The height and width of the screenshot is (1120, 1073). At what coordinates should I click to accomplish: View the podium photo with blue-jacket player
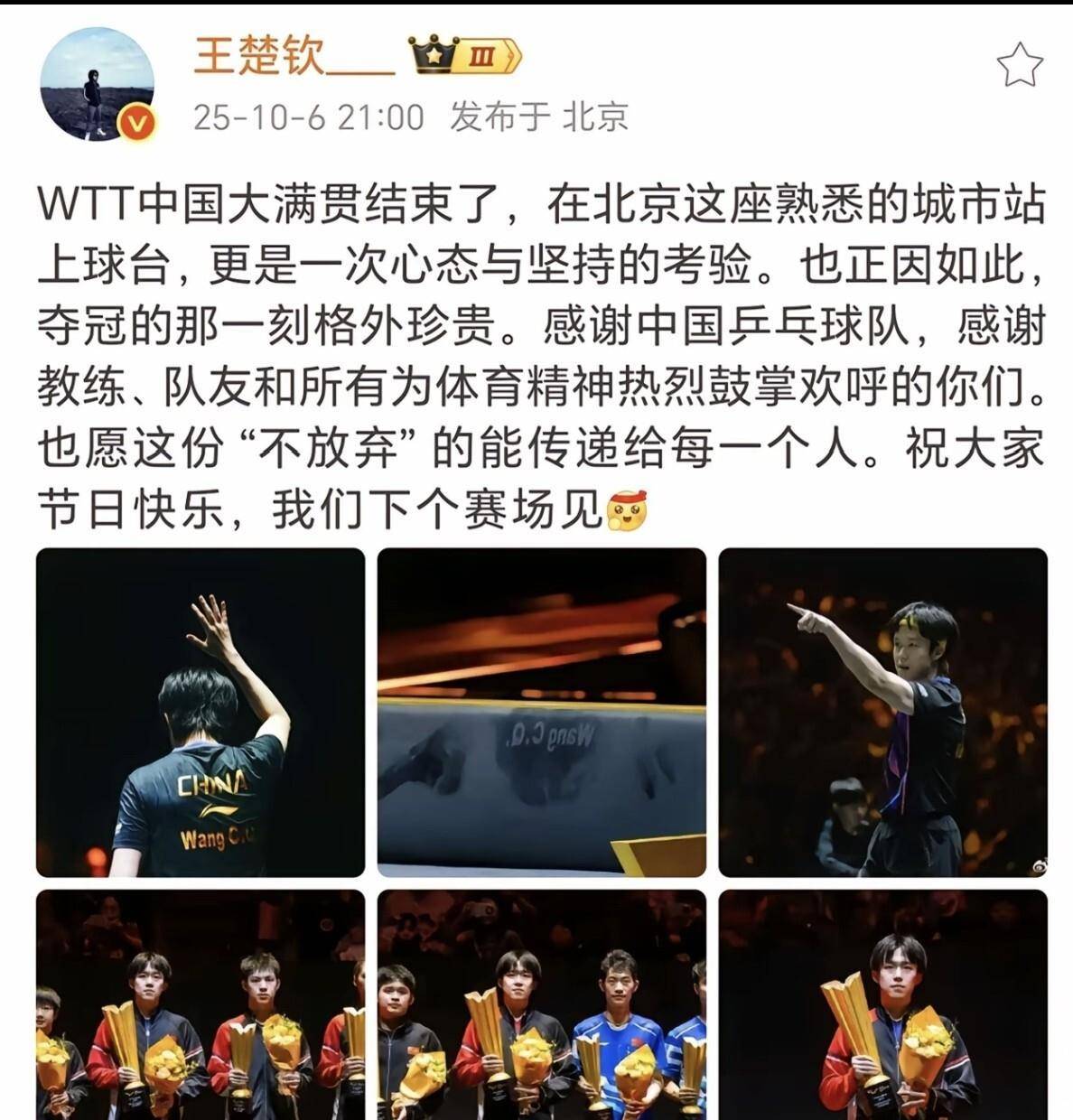[541, 1004]
